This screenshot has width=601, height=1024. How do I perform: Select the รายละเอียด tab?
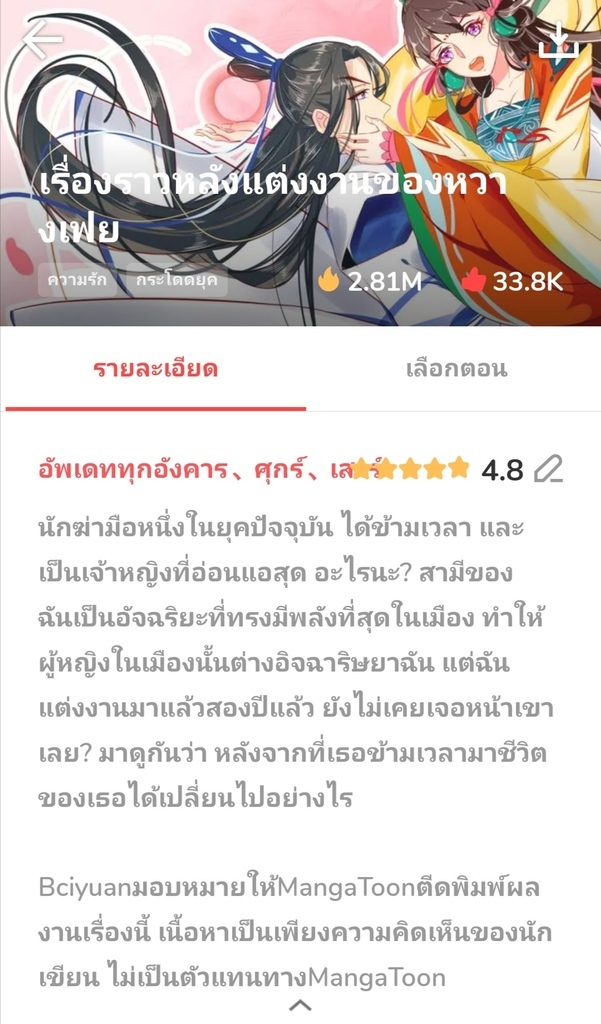(x=155, y=369)
